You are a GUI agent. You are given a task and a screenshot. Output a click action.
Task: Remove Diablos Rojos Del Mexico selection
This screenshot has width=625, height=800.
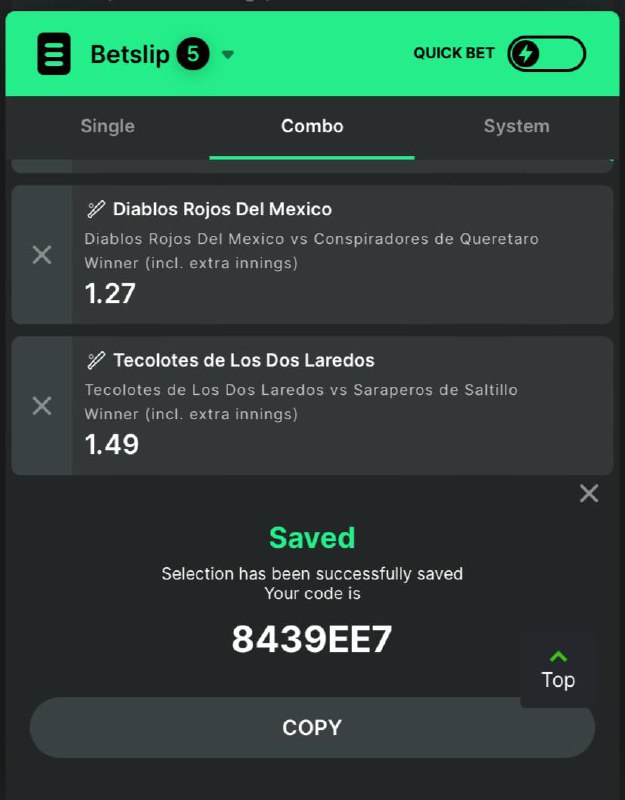42,254
